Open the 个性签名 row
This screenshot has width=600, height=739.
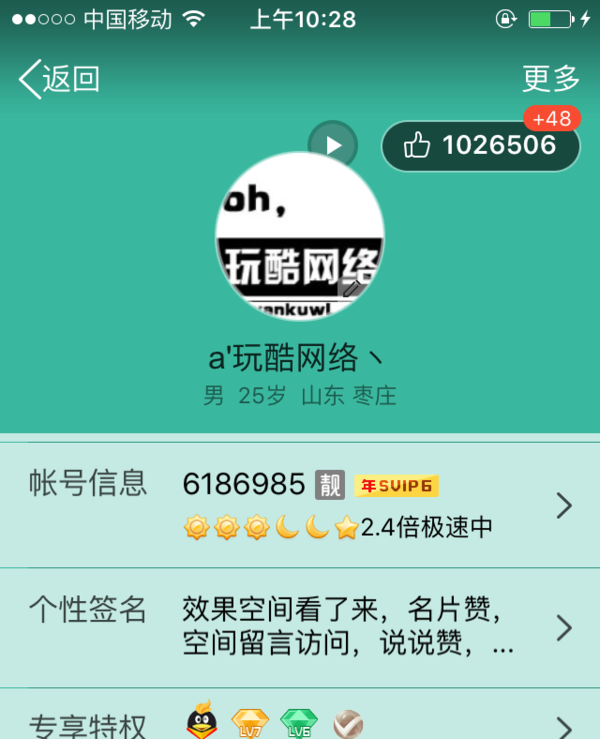tap(300, 627)
